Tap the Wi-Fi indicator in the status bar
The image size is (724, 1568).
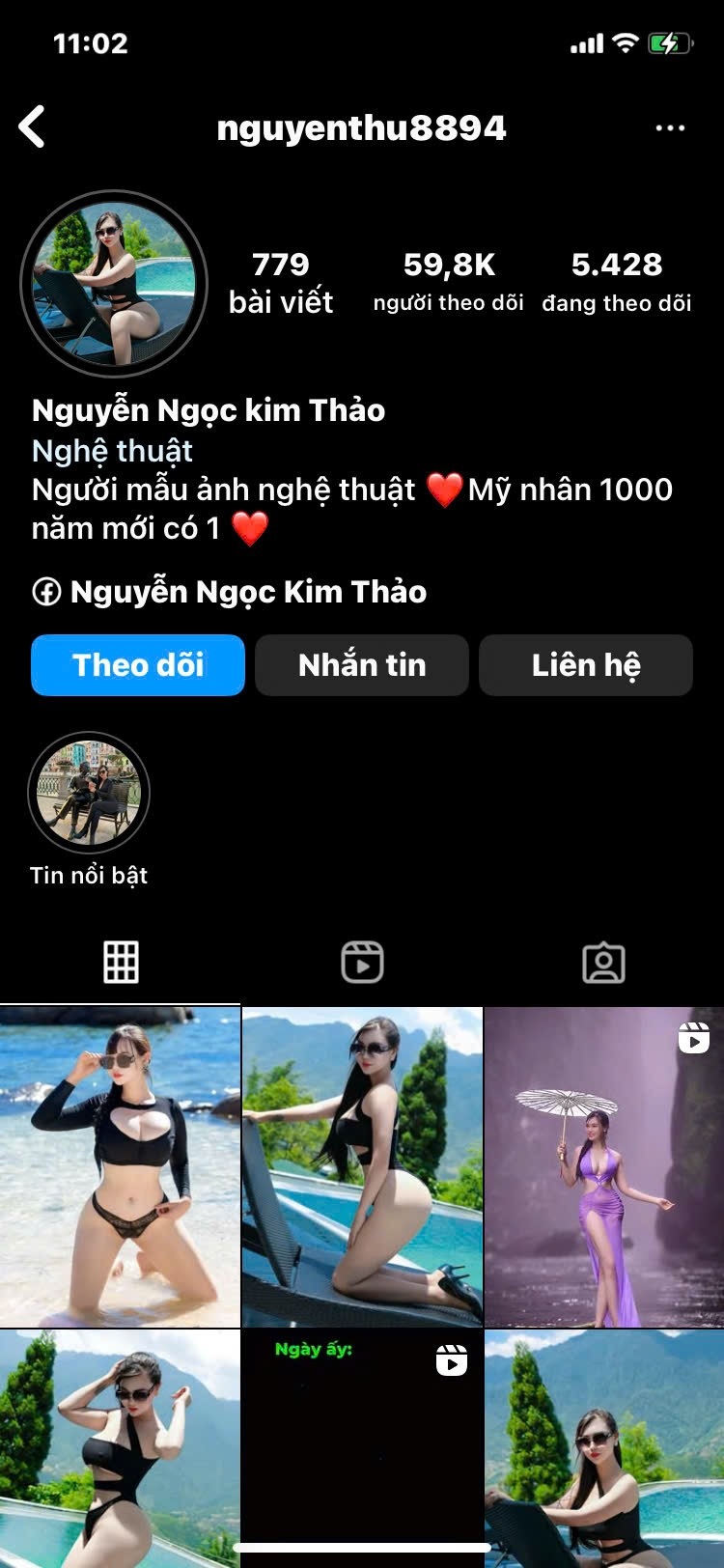point(624,42)
